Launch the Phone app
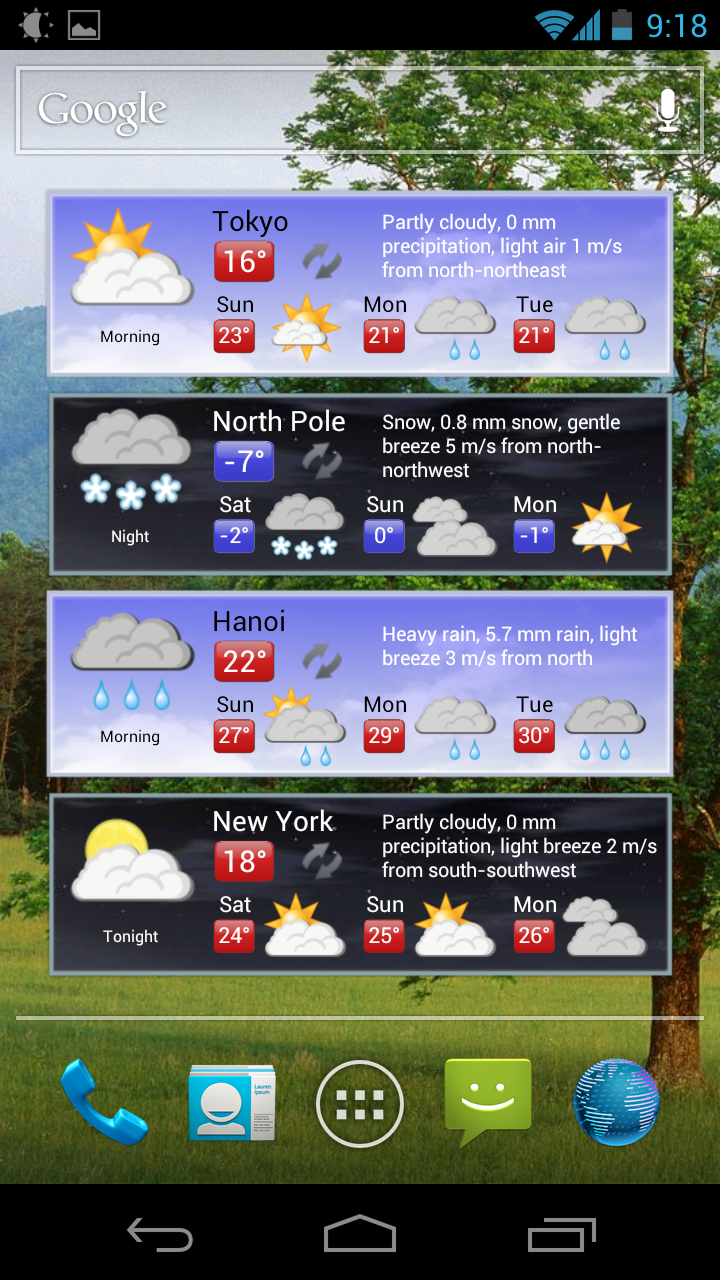Image resolution: width=720 pixels, height=1280 pixels. pyautogui.click(x=103, y=1102)
